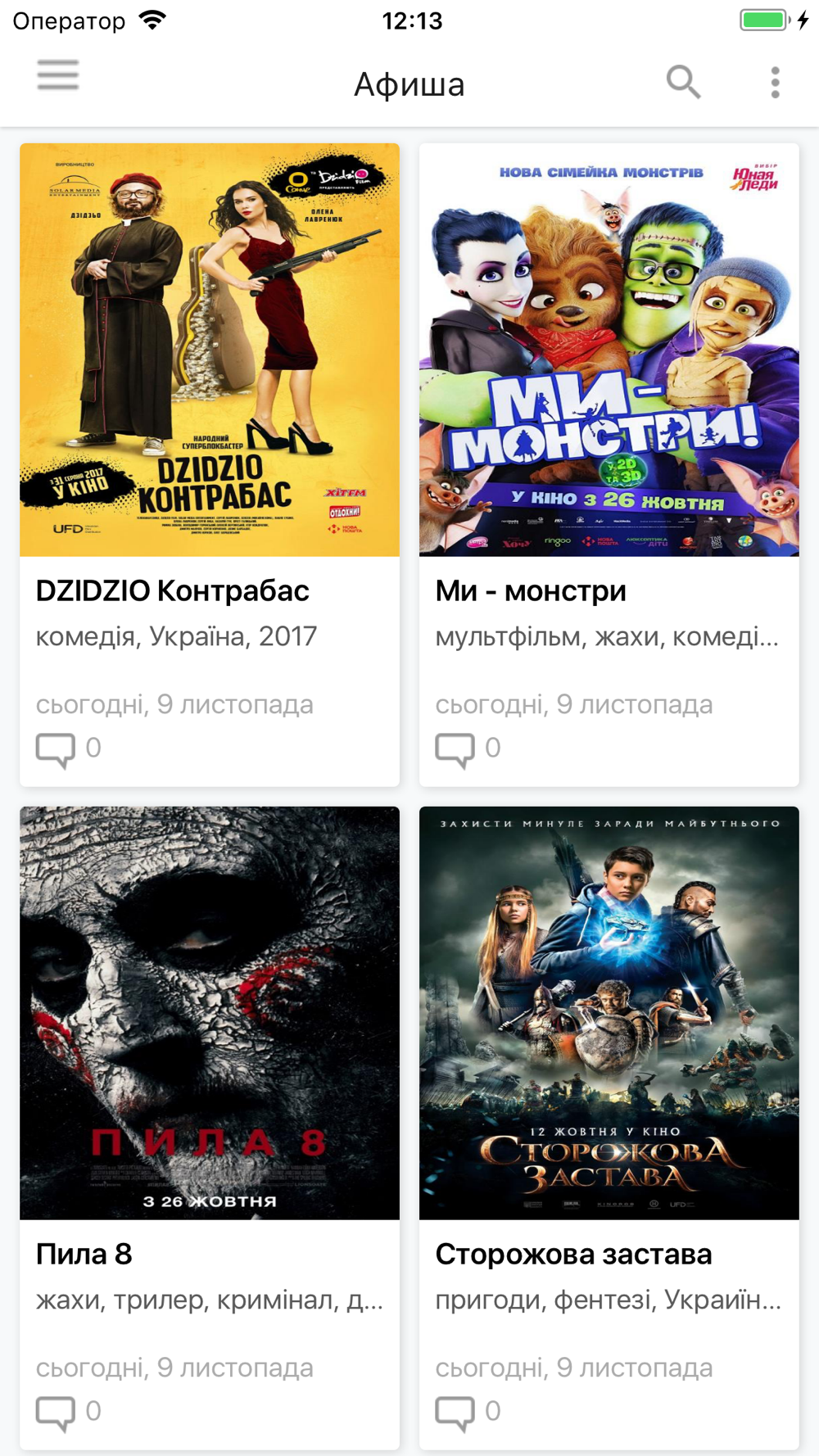Open the three-dot overflow menu
This screenshot has height=1456, width=819.
coord(775,83)
